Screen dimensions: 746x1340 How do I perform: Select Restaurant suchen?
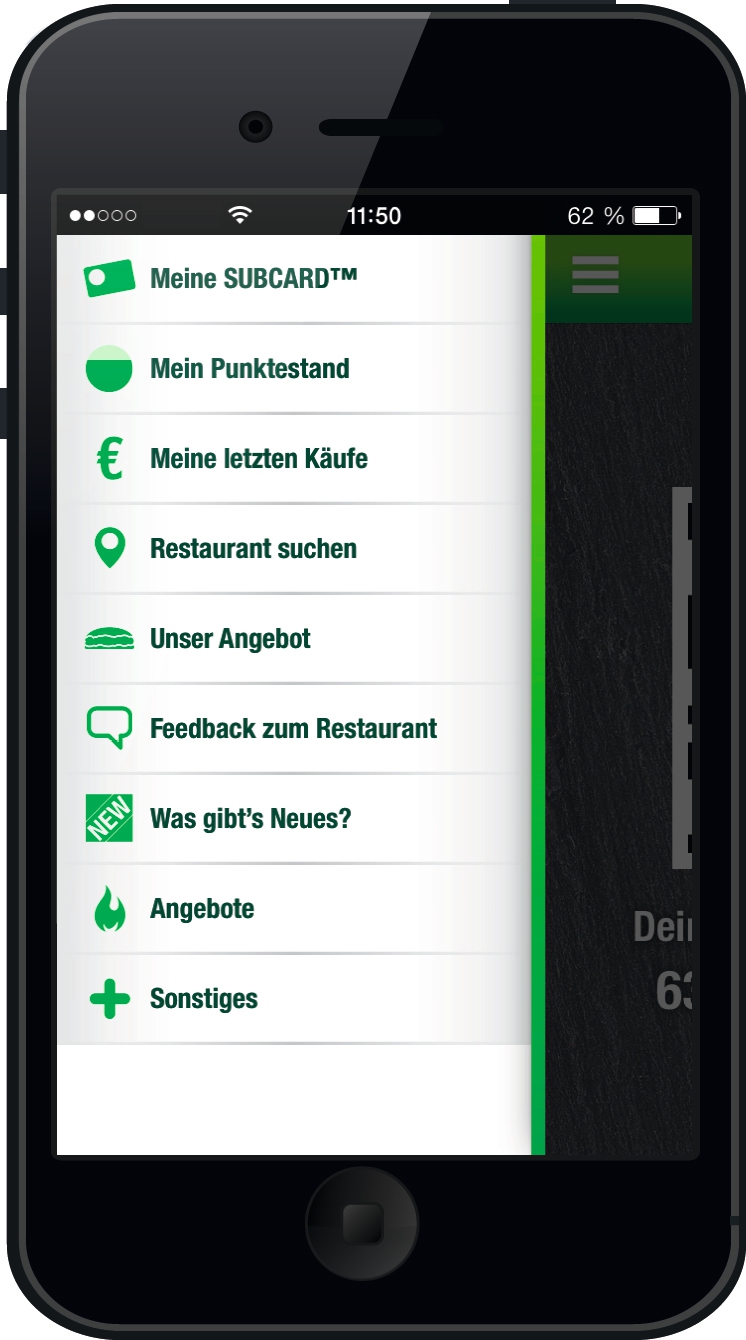[294, 549]
